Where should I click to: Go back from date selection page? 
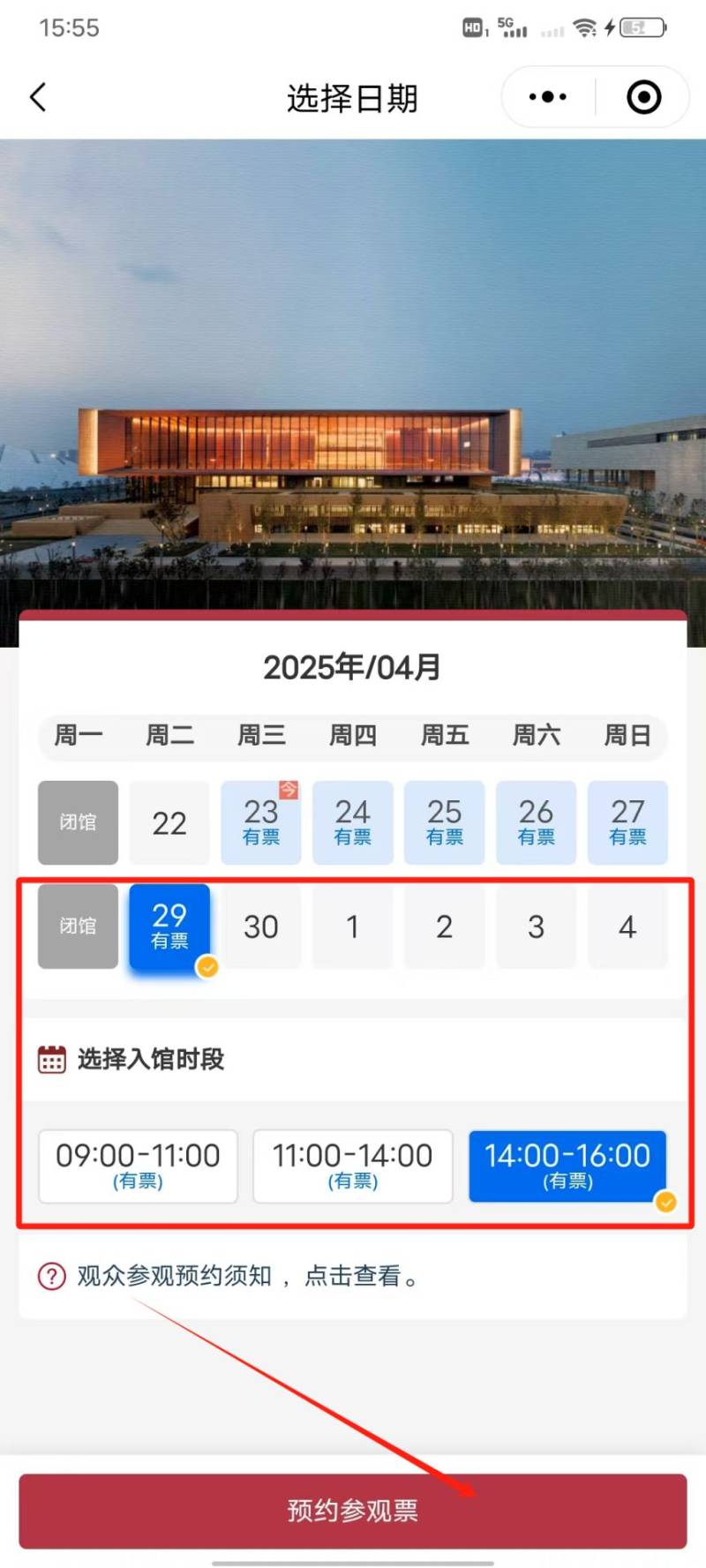point(38,97)
